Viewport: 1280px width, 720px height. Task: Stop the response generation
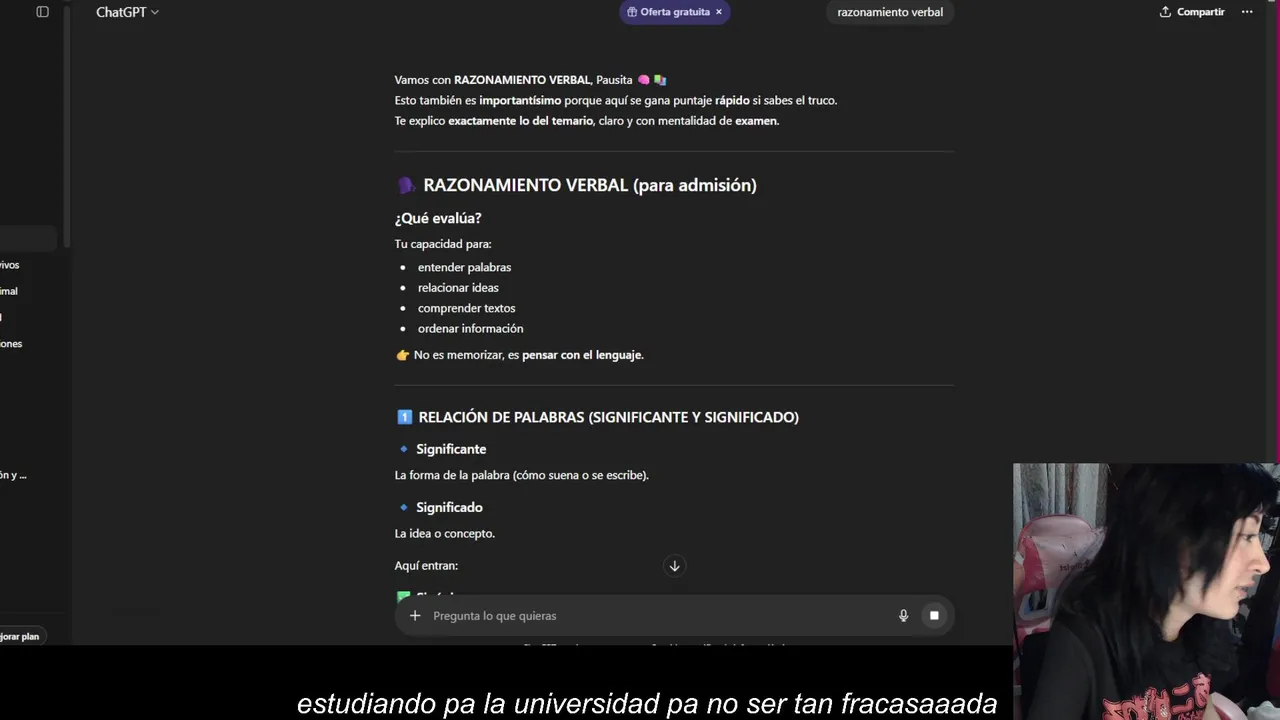pyautogui.click(x=934, y=616)
